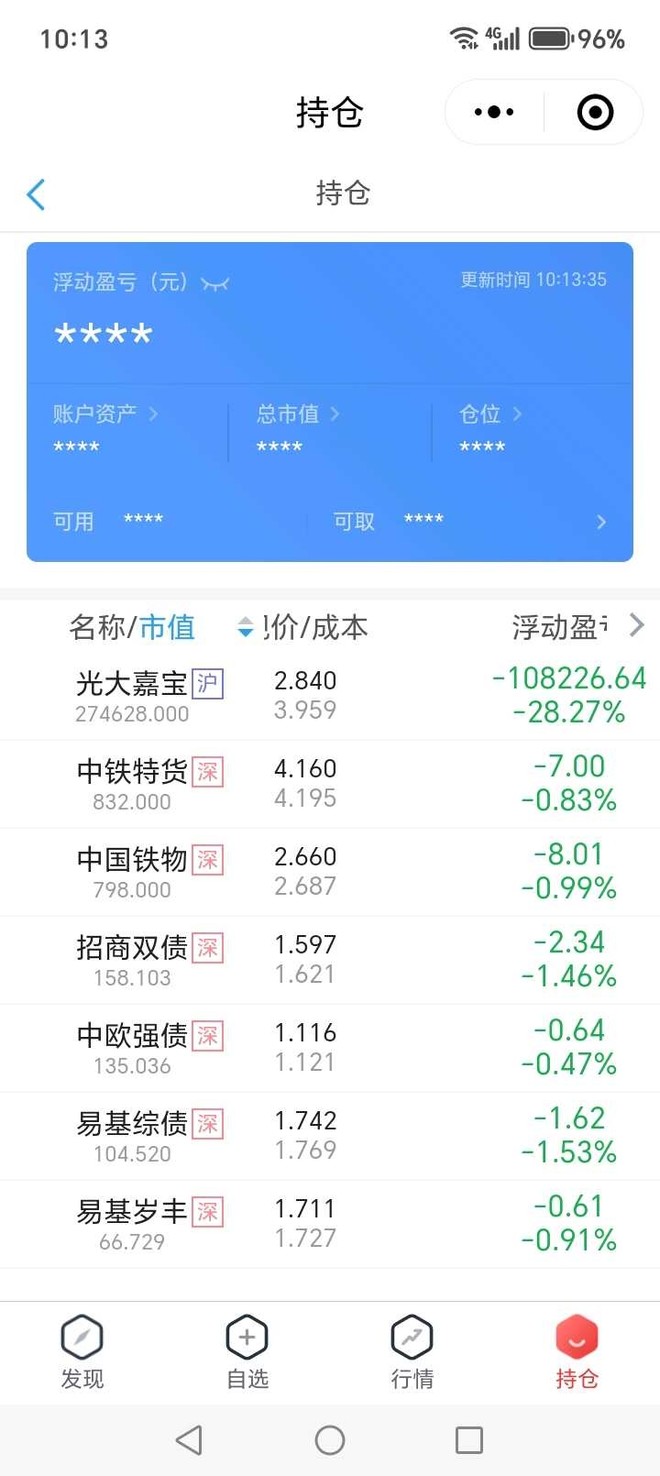660x1476 pixels.
Task: Open 总市值 details
Action: [x=298, y=414]
